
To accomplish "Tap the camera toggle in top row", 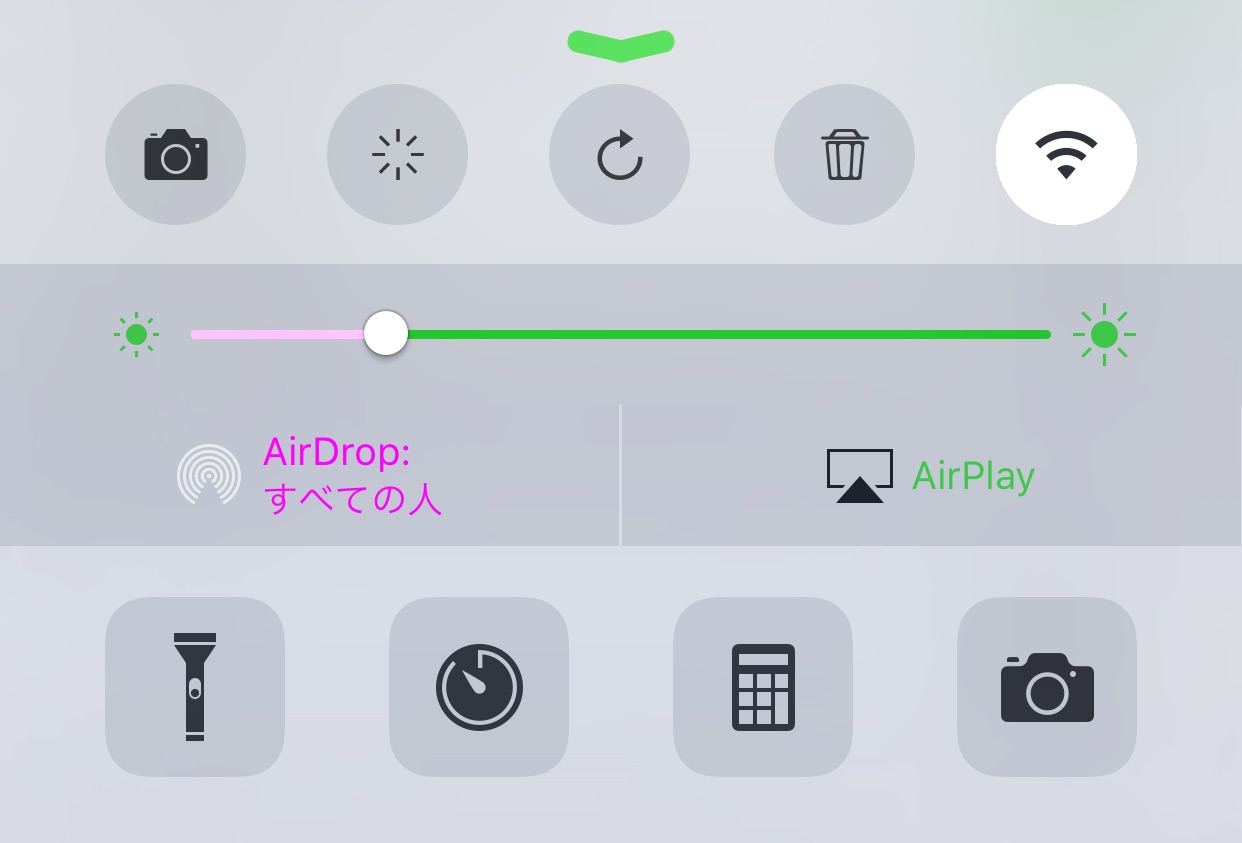I will pyautogui.click(x=175, y=155).
